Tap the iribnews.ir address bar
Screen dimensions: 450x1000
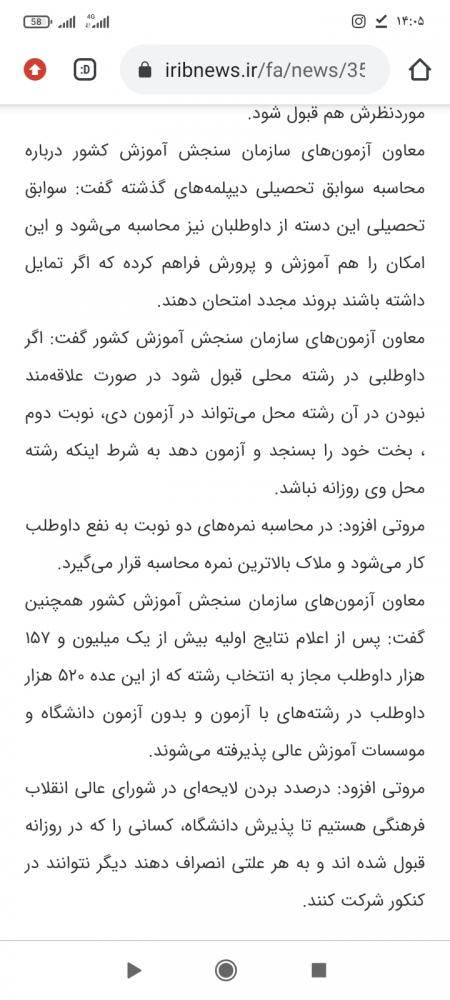[254, 70]
